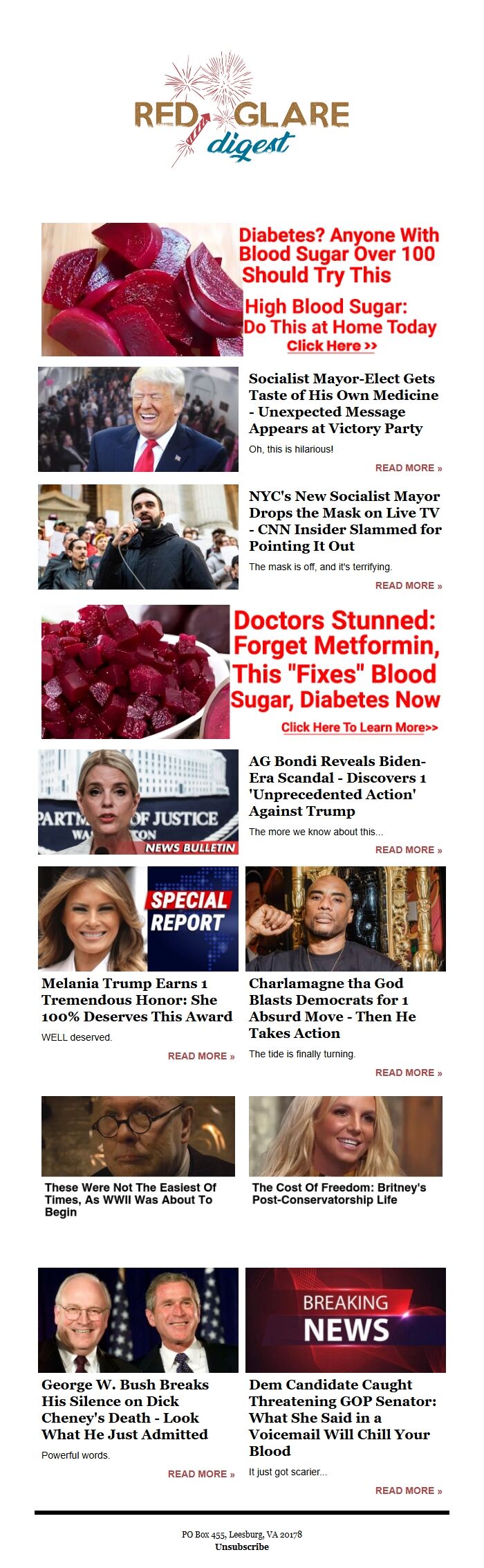Screen dimensions: 484x1568
Task: Open the NYC's New Socialist Mayor article headline
Action: click(x=344, y=520)
